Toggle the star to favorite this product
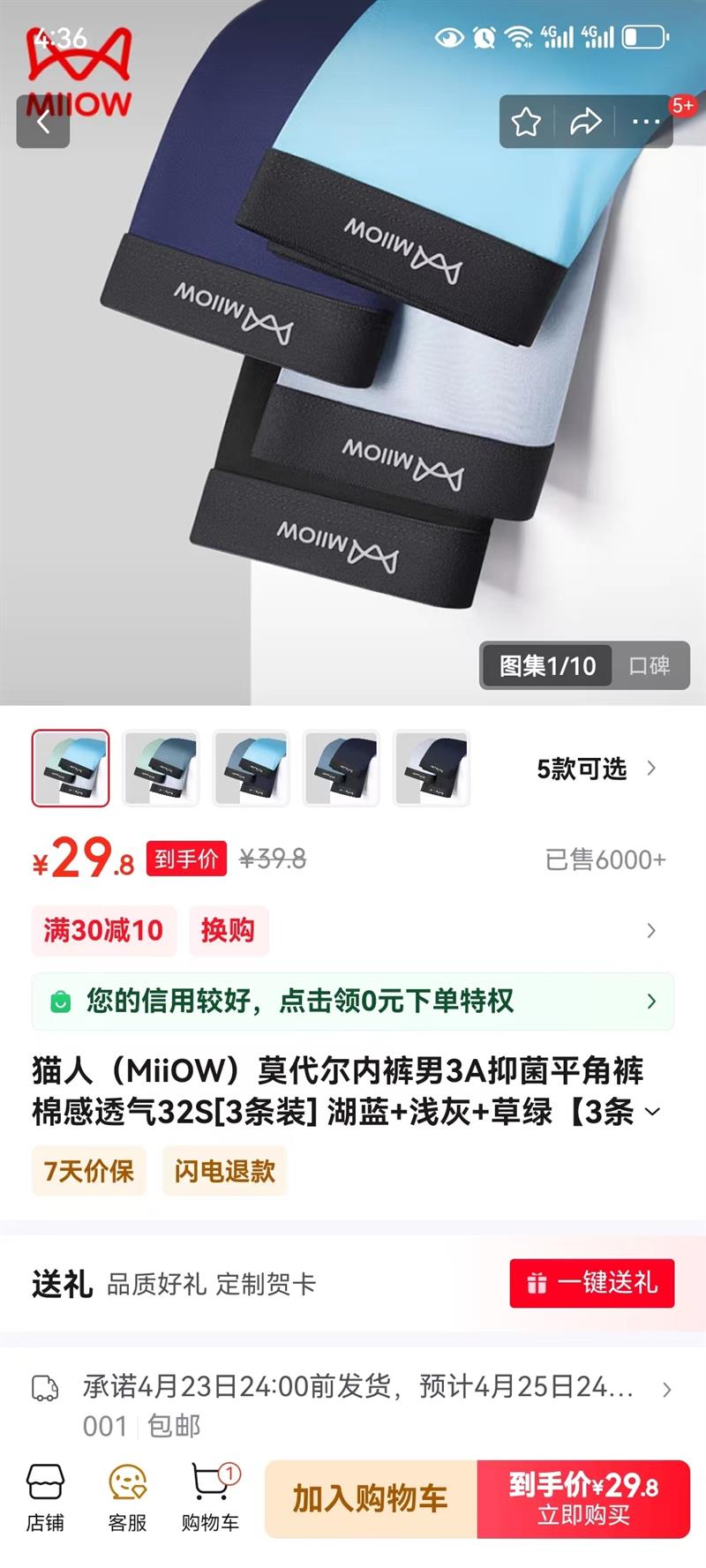This screenshot has width=706, height=1568. tap(528, 122)
